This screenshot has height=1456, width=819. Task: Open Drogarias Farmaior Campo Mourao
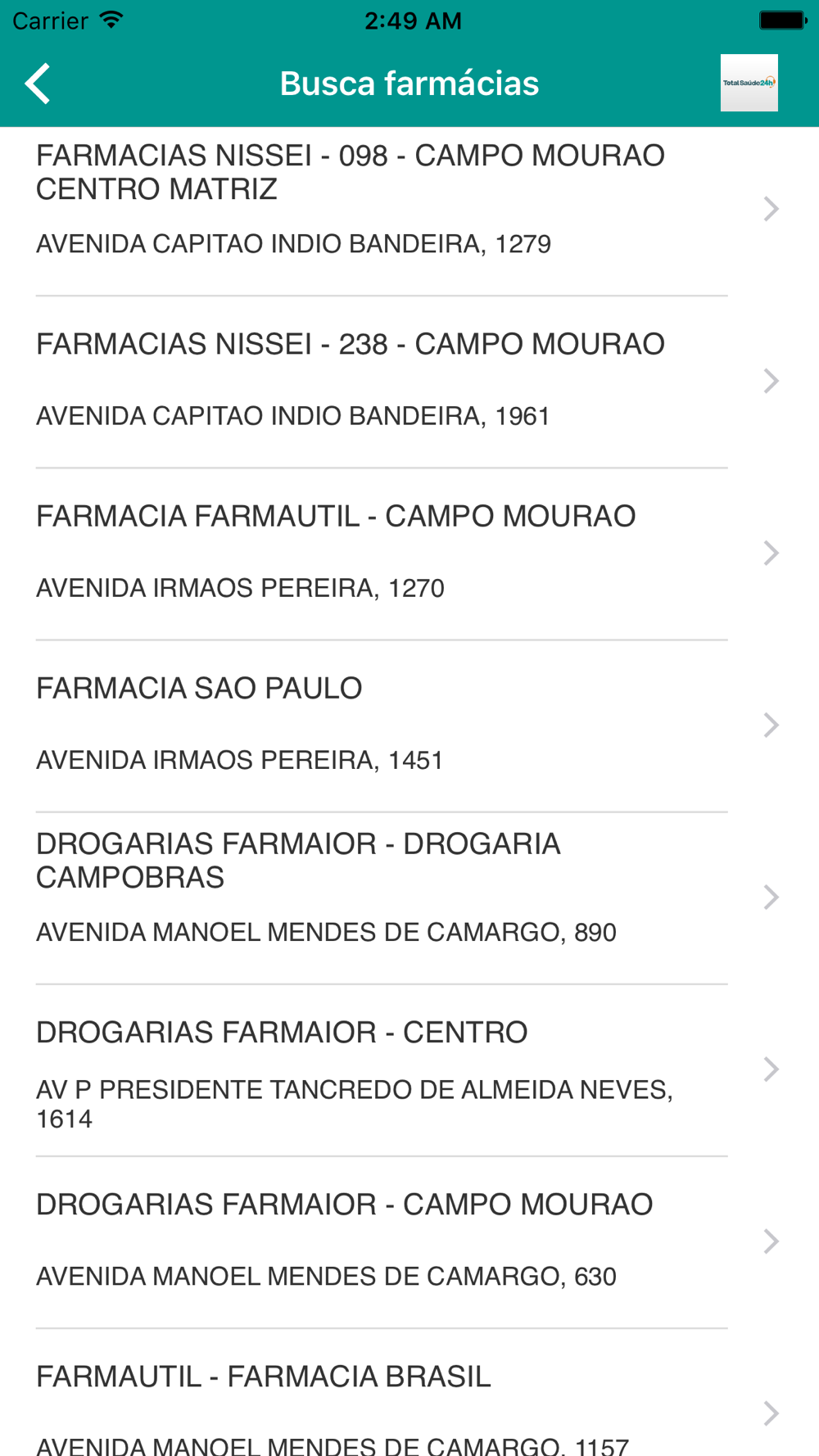pyautogui.click(x=382, y=1241)
